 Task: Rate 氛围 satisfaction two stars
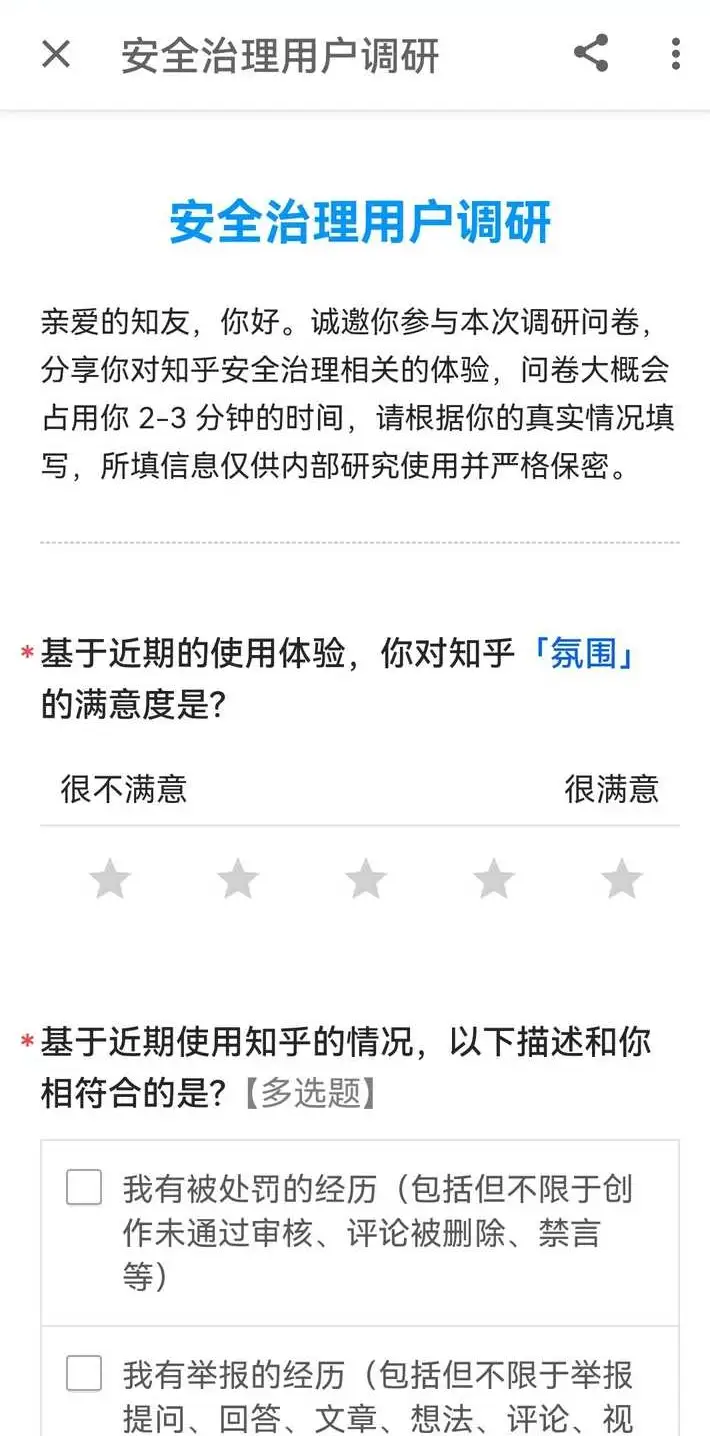238,879
